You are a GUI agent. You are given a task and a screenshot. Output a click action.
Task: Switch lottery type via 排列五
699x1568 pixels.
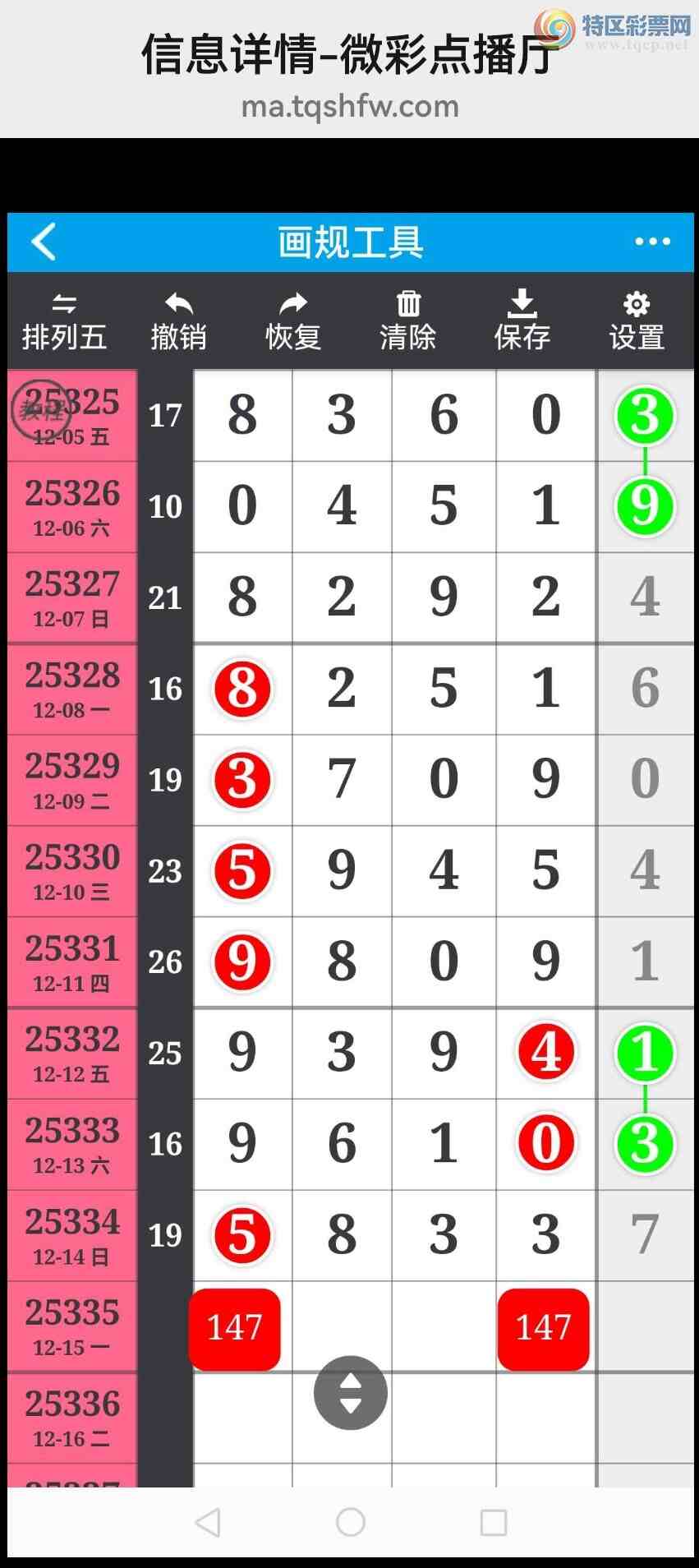64,321
